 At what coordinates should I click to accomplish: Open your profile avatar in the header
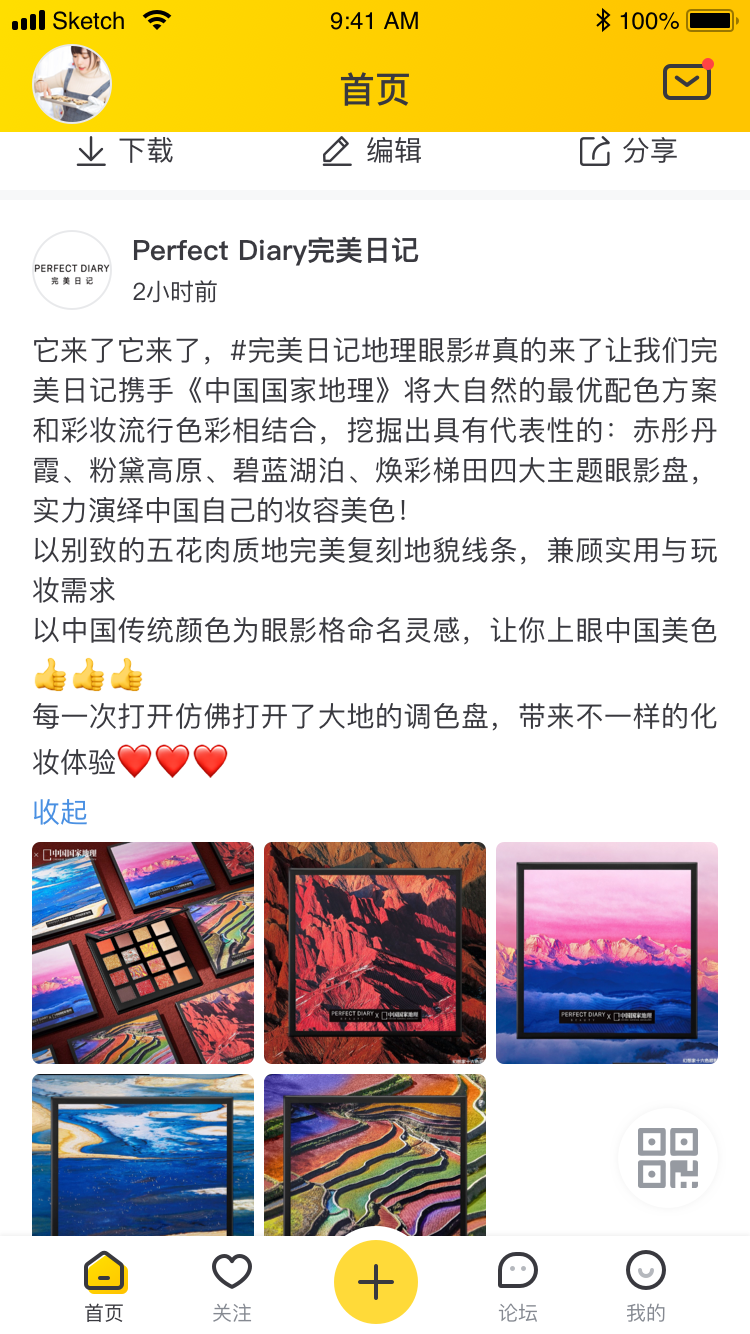[72, 84]
